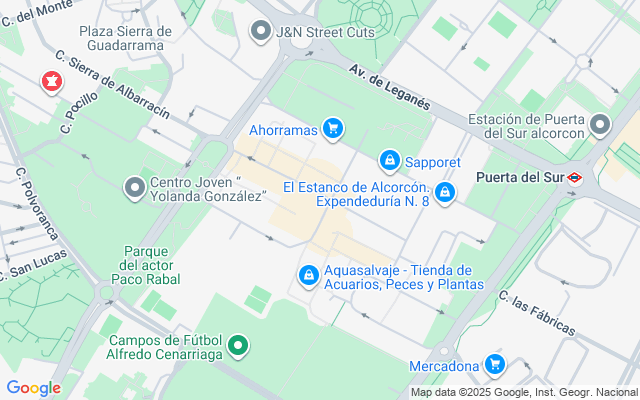Select Estación de Puerta del Sur marker
Screen dimensions: 640x400
pyautogui.click(x=600, y=124)
